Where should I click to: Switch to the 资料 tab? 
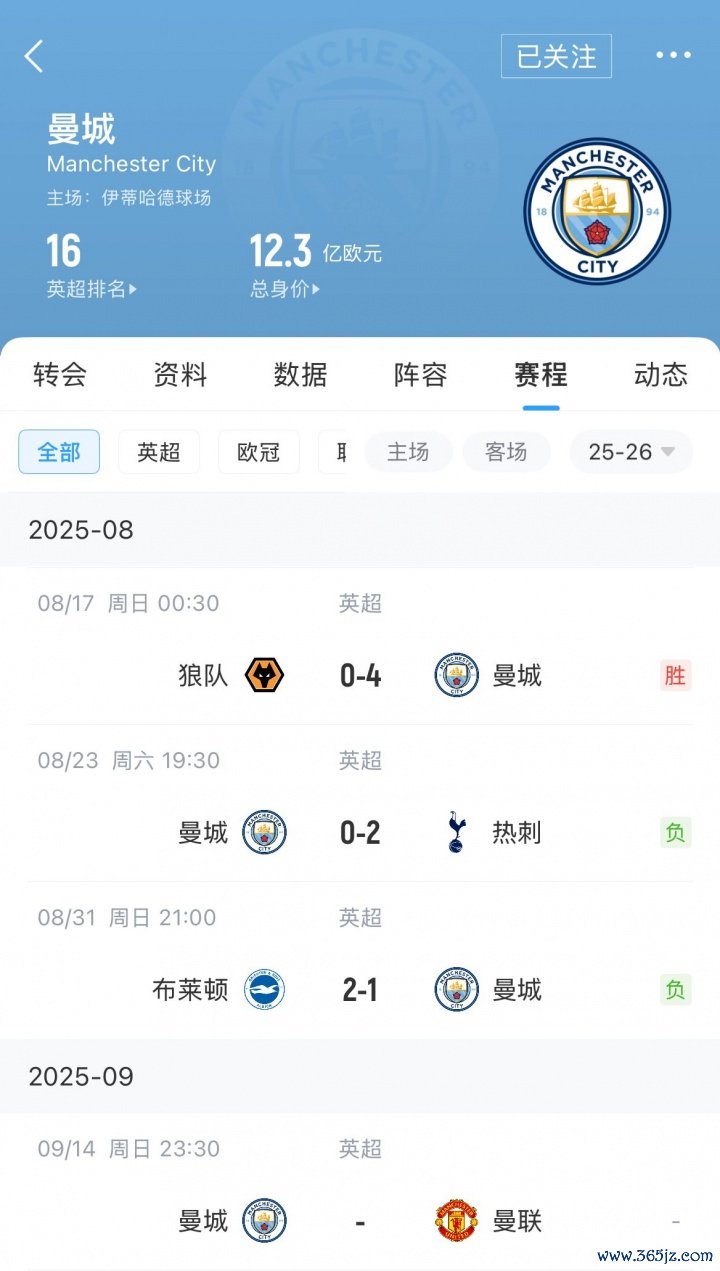coord(180,375)
